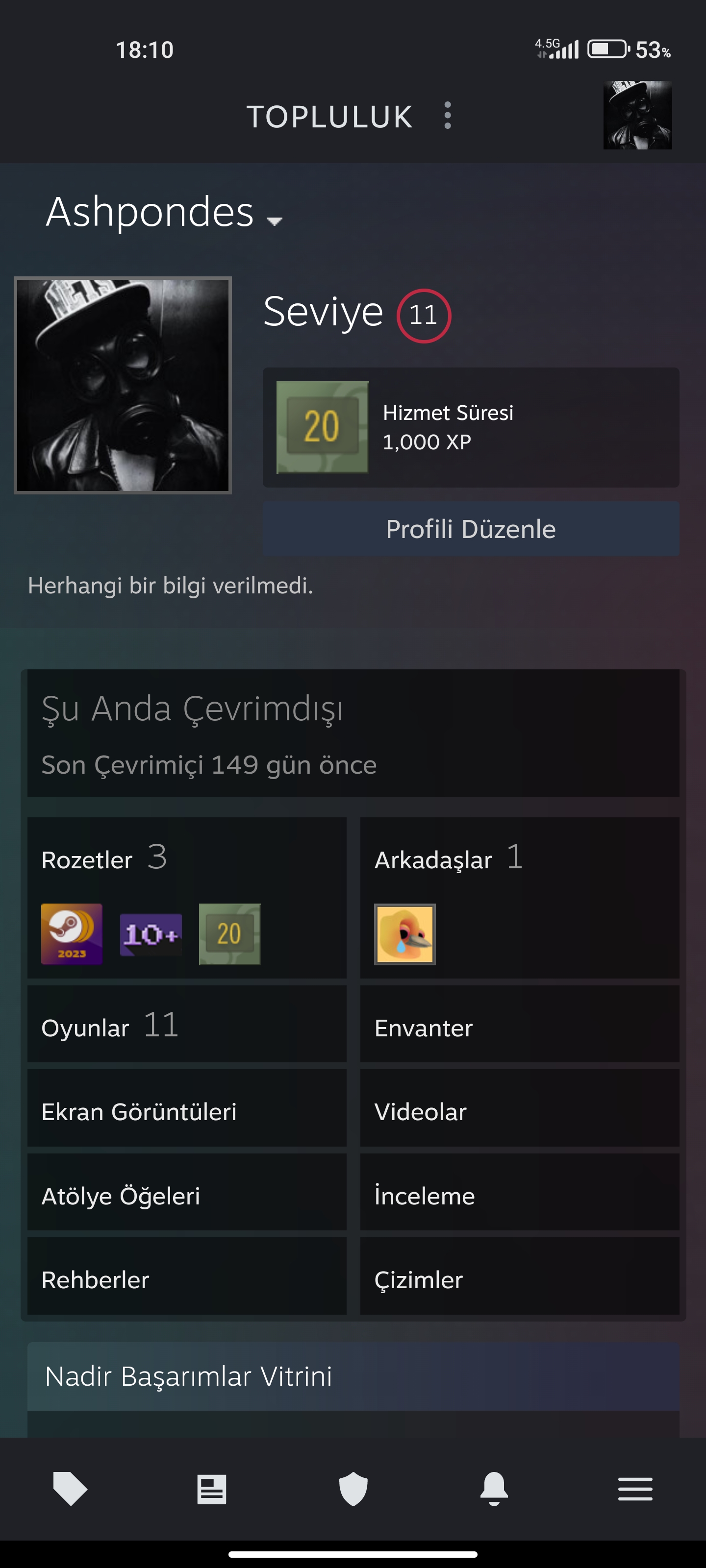706x1568 pixels.
Task: Open the notifications bell tab
Action: click(494, 1489)
